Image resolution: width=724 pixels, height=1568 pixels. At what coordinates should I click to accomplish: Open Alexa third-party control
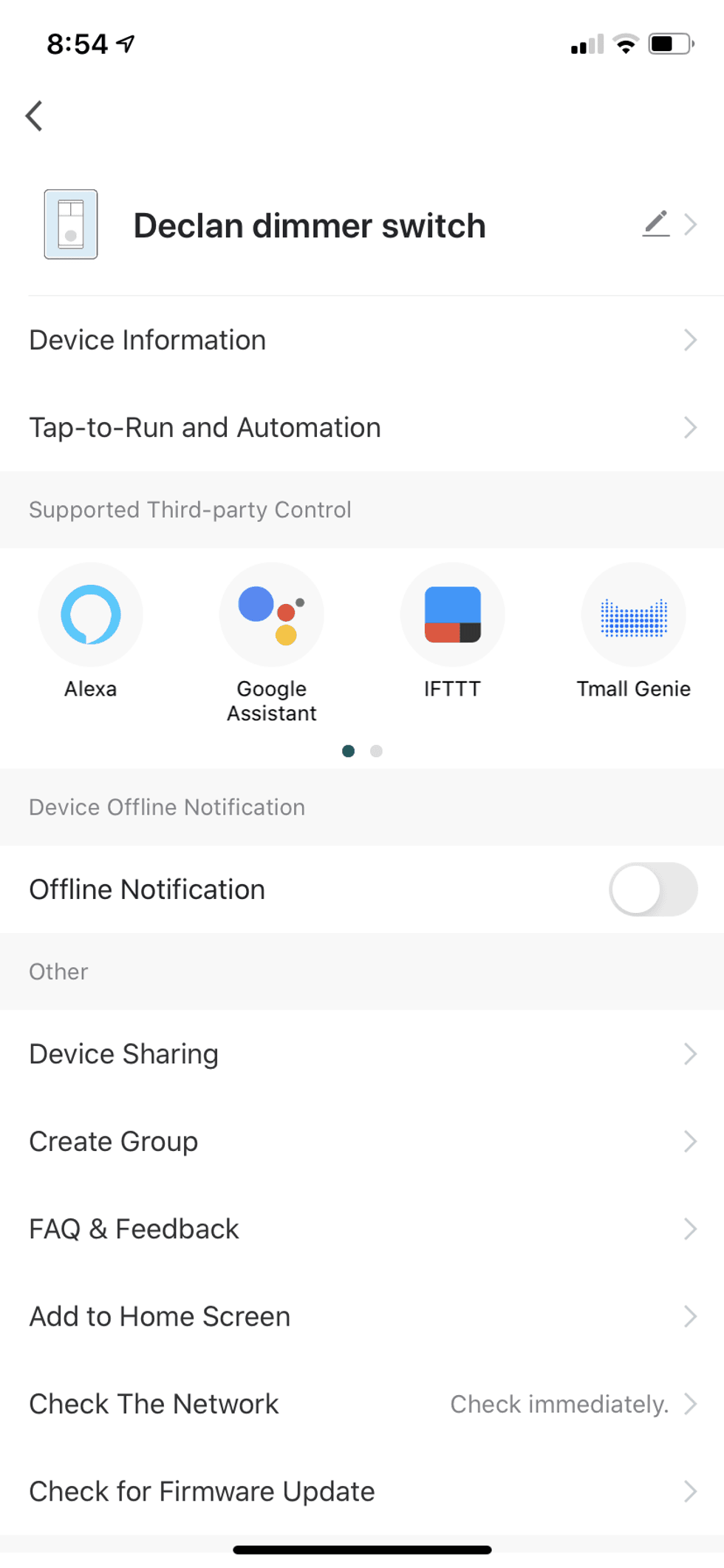(x=91, y=614)
